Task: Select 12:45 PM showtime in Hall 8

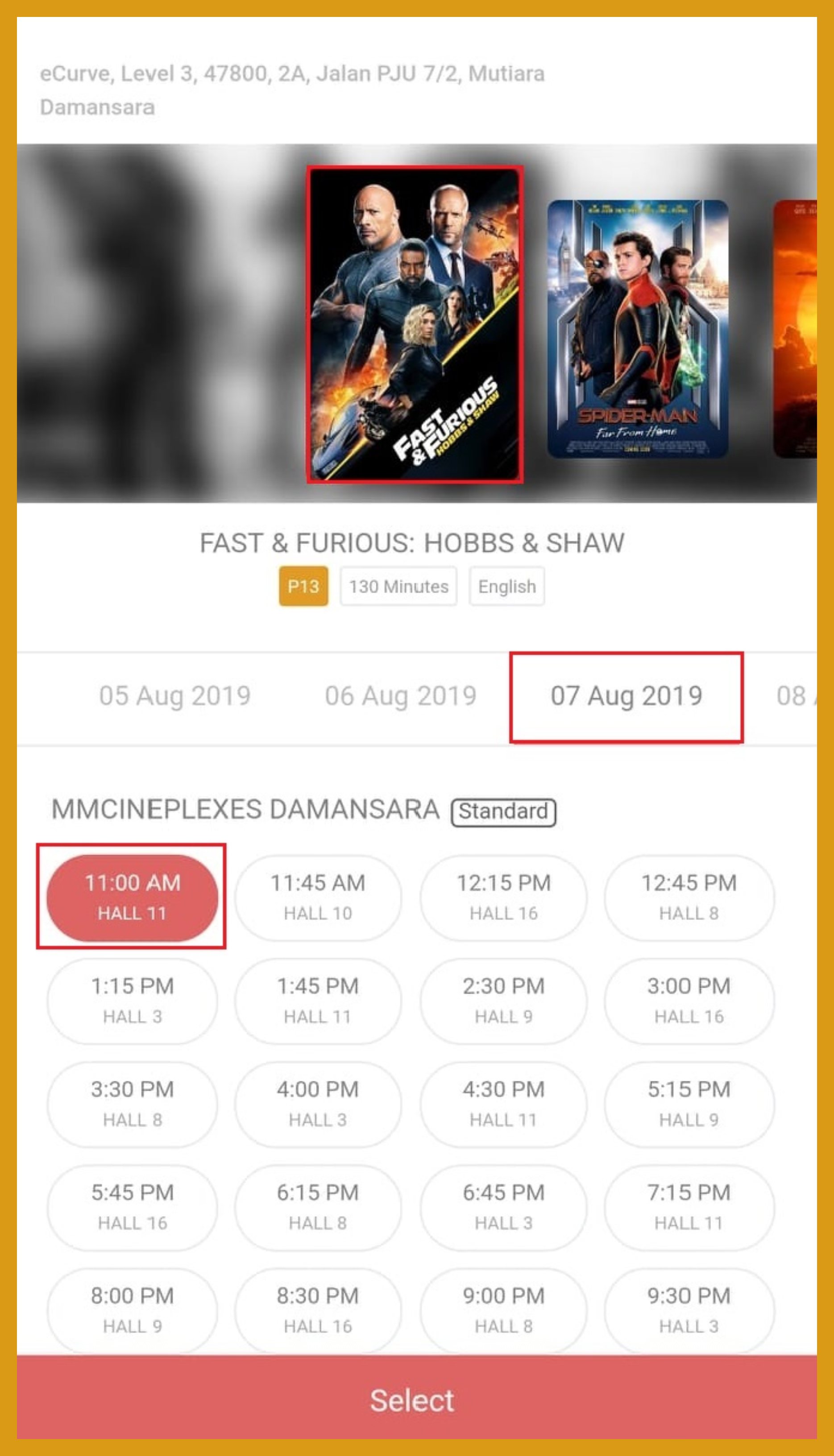Action: [689, 897]
